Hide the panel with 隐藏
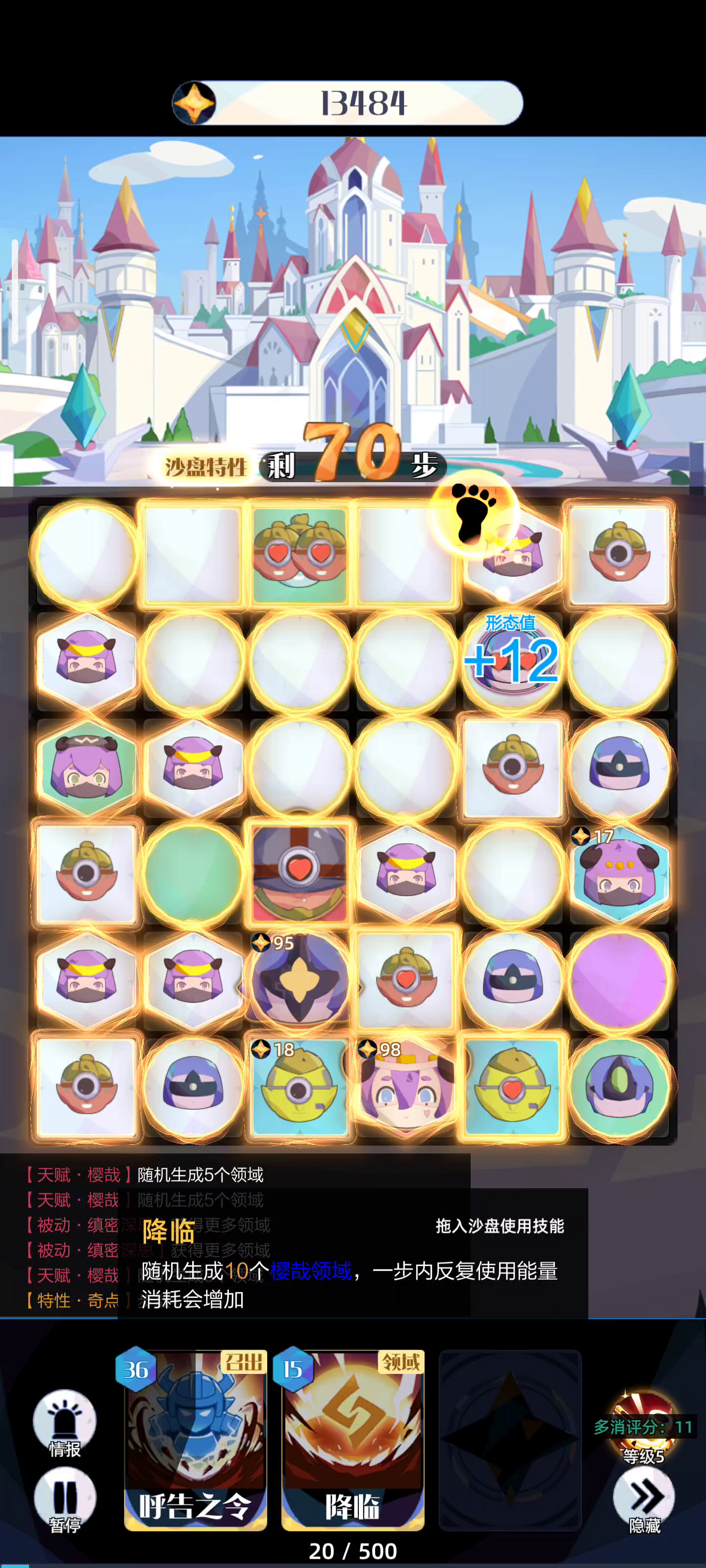The height and width of the screenshot is (1568, 706). point(644,1500)
